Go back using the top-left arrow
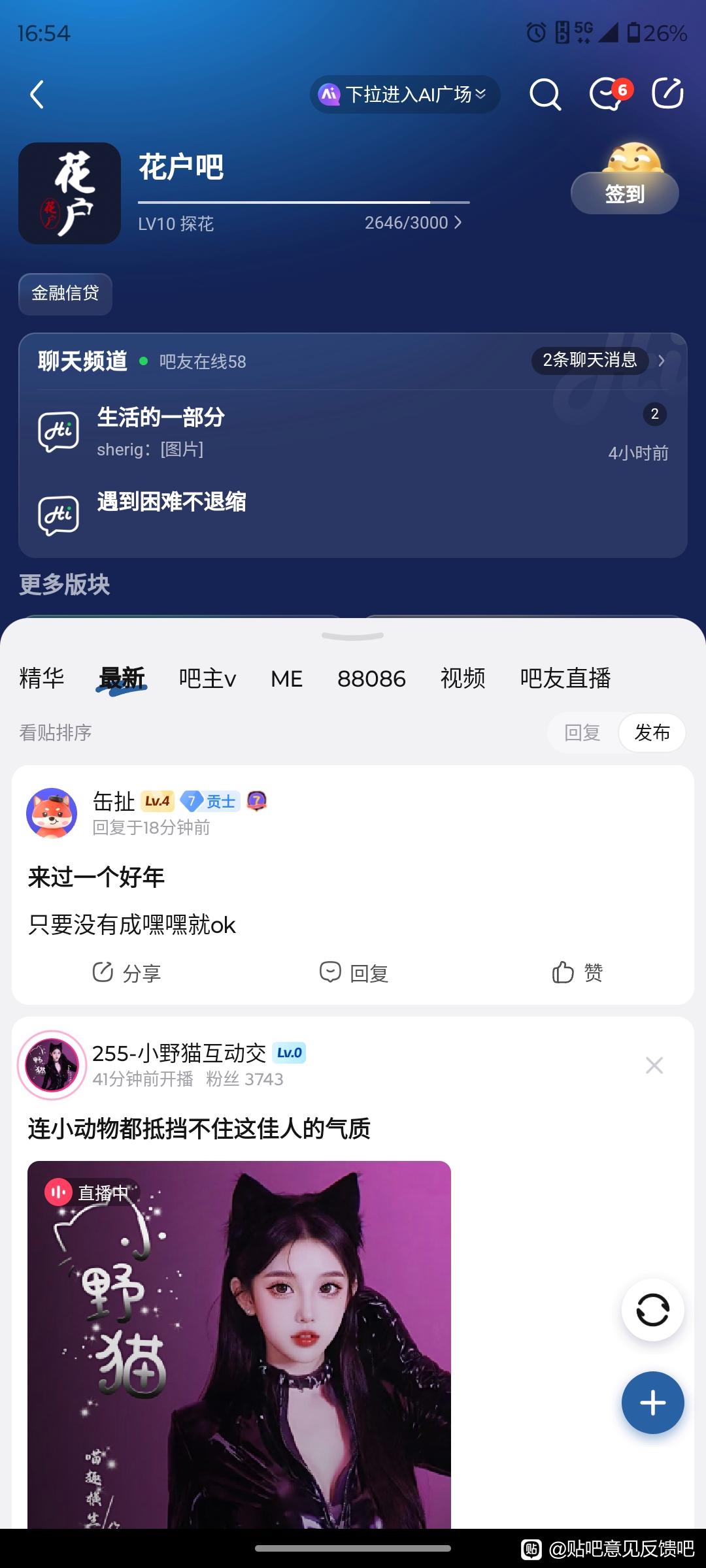706x1568 pixels. 37,95
